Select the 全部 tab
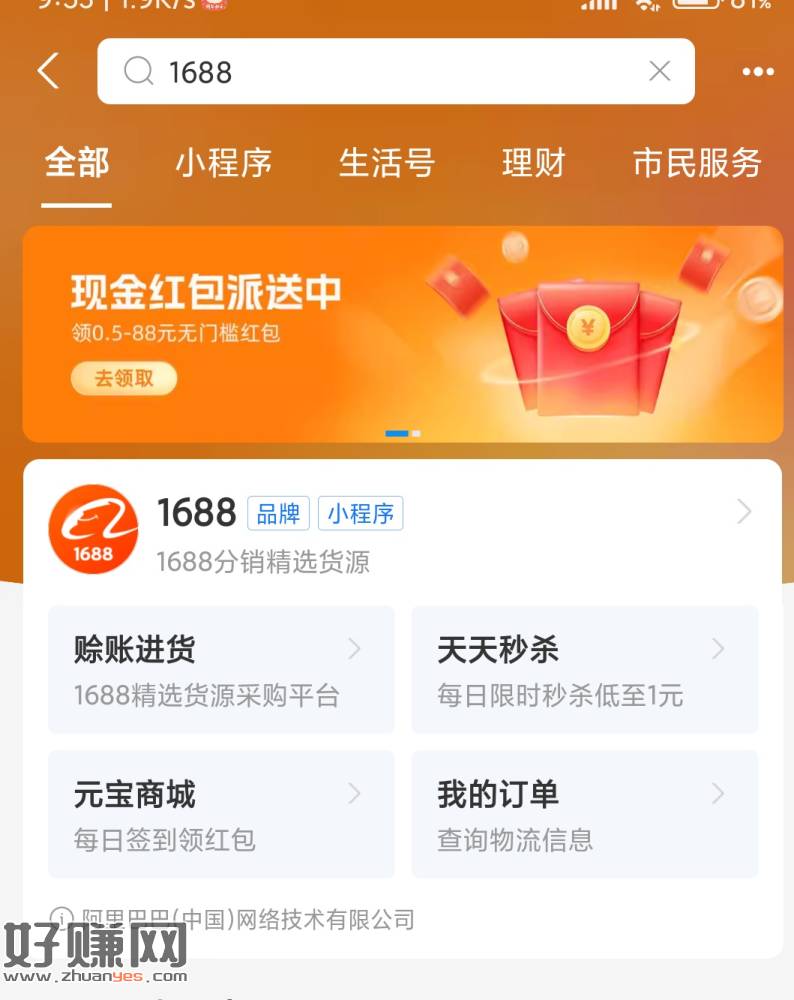Screen dimensions: 794x1000 click(77, 163)
